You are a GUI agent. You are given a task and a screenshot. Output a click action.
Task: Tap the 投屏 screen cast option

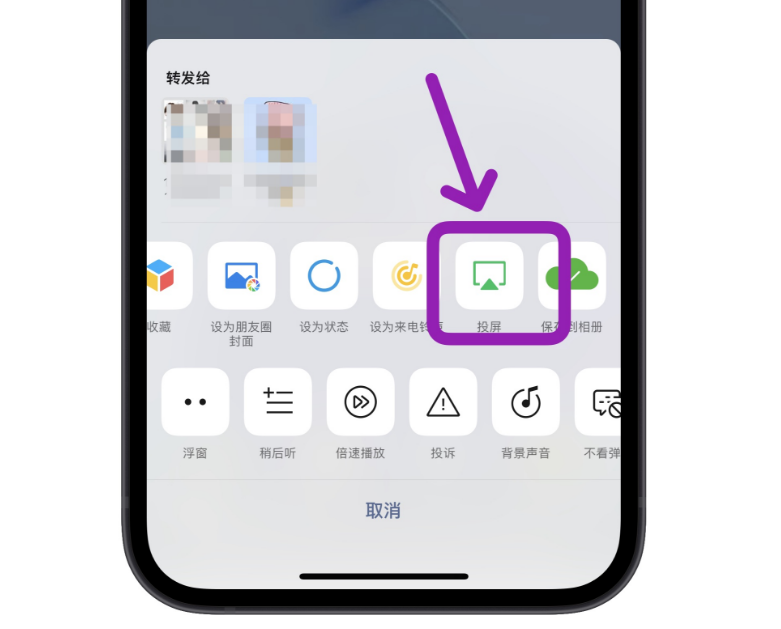[x=489, y=276]
